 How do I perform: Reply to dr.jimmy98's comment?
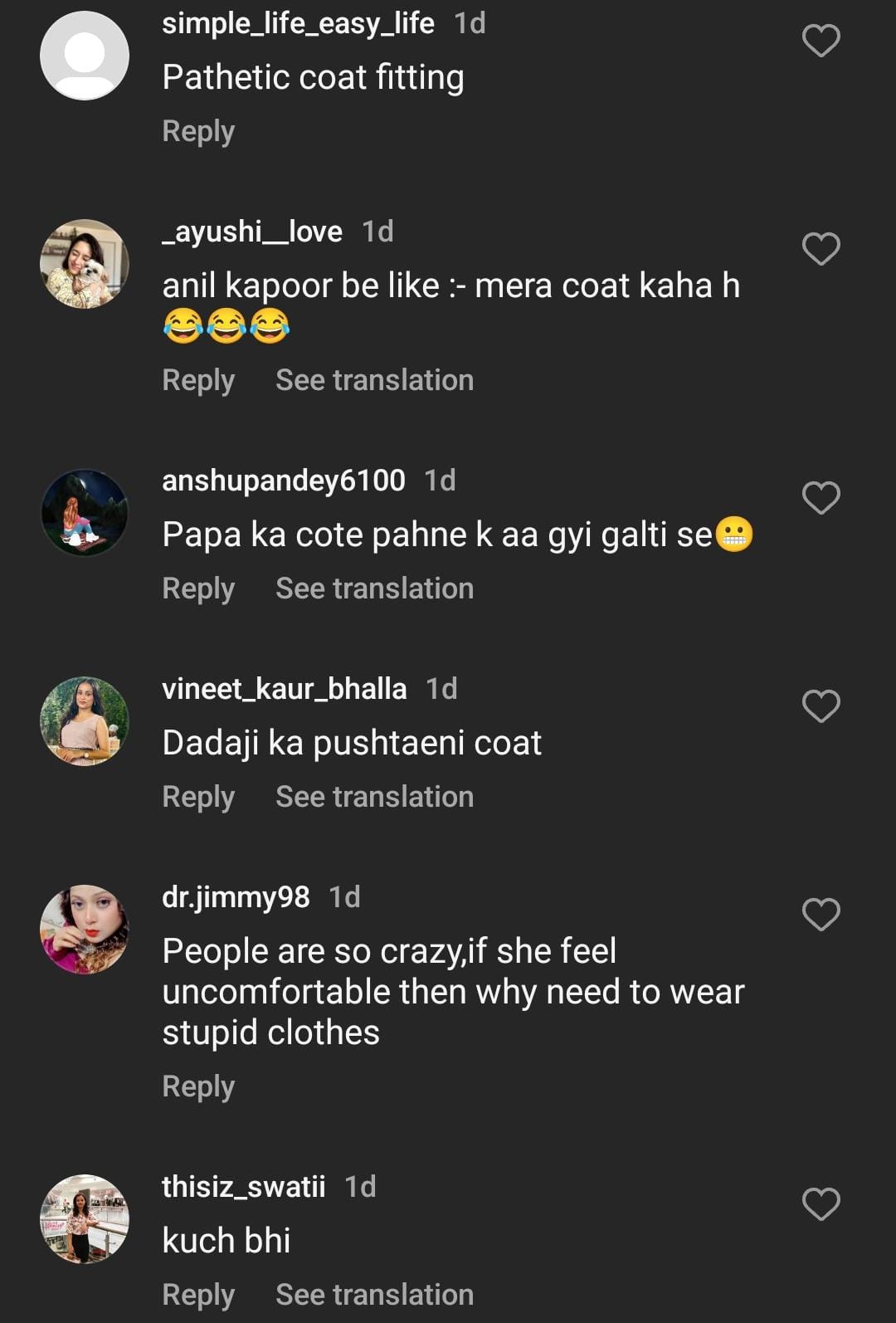[x=198, y=1086]
